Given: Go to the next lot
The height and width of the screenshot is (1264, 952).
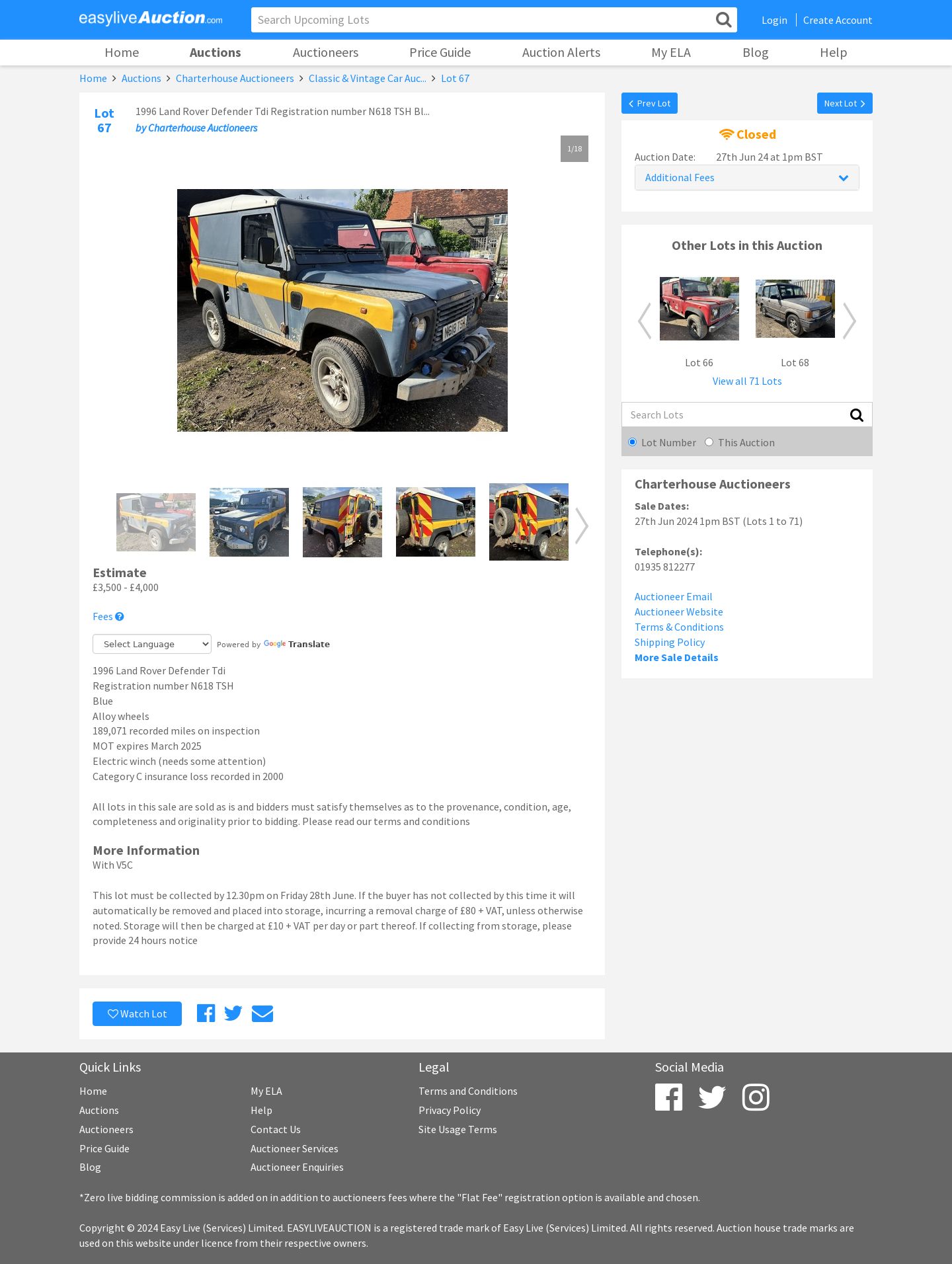Looking at the screenshot, I should (844, 103).
